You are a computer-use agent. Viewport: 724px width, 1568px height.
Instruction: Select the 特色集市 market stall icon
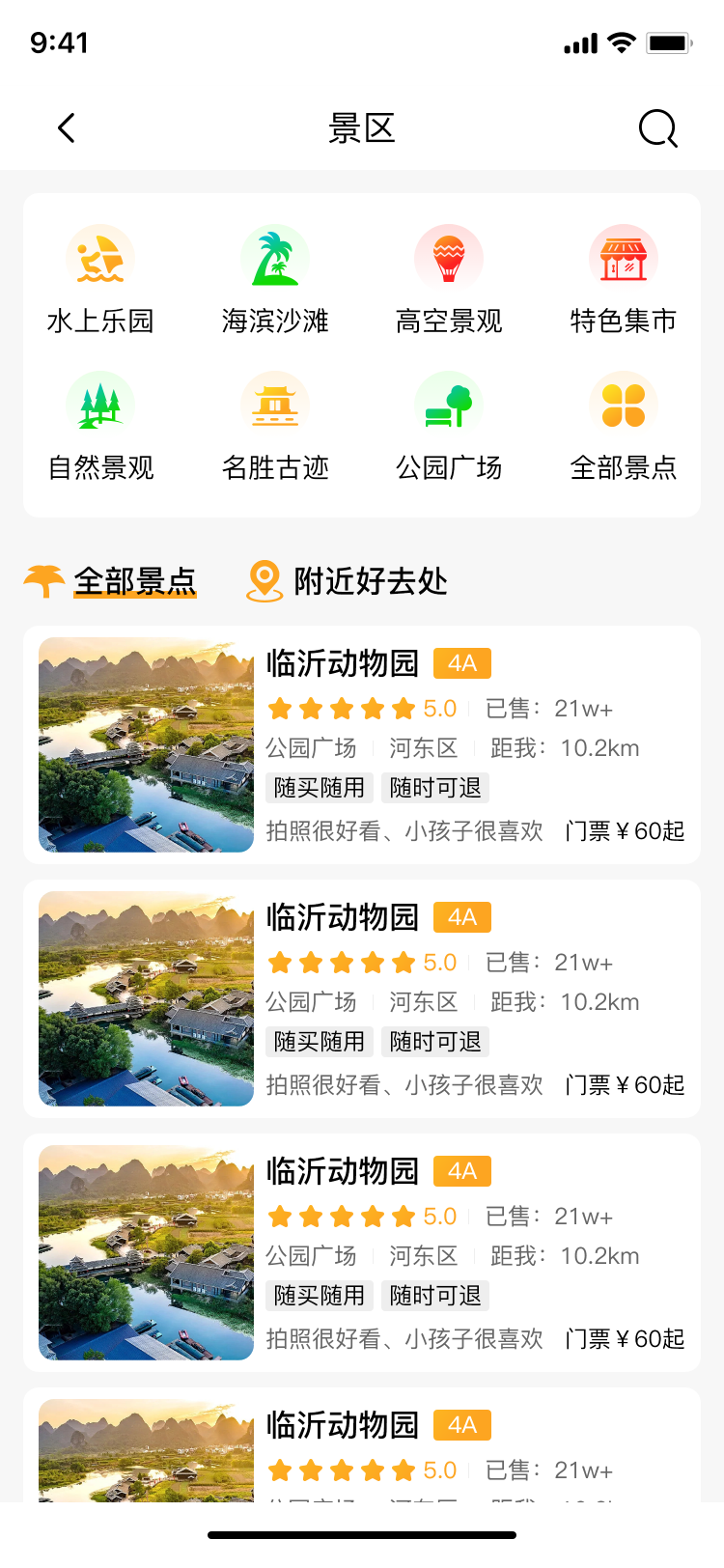coord(623,257)
